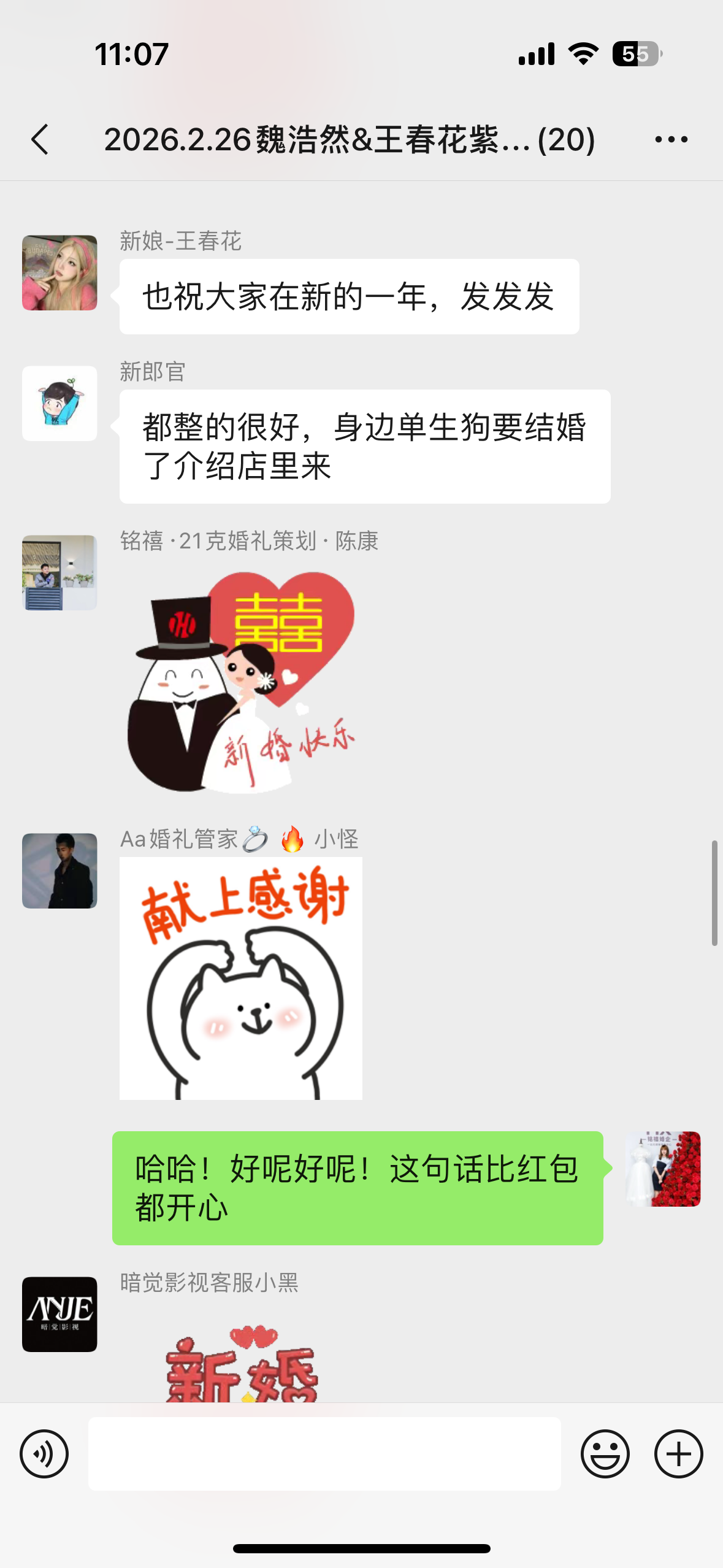Open 新郎官's profile avatar
The height and width of the screenshot is (1568, 723).
pos(59,403)
